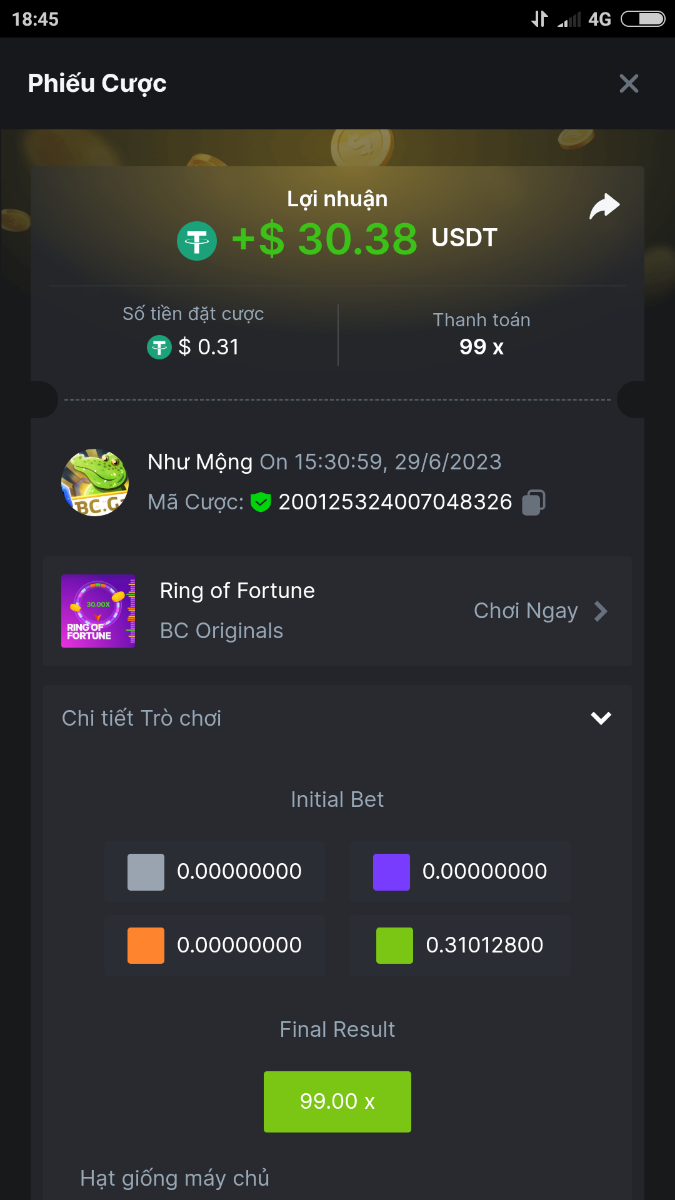Open Ring of Fortune via Chơi Ngay

pos(540,611)
